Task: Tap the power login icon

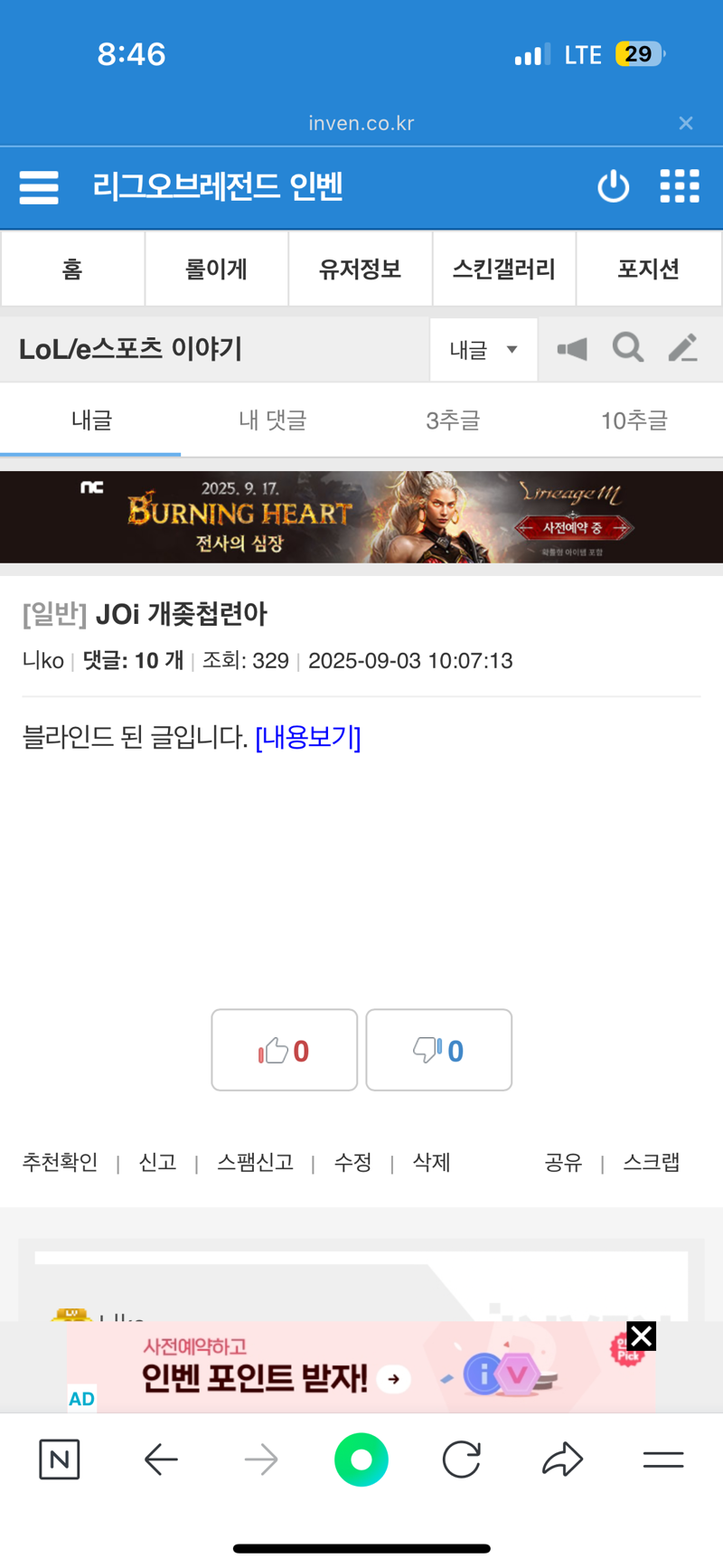Action: (x=613, y=186)
